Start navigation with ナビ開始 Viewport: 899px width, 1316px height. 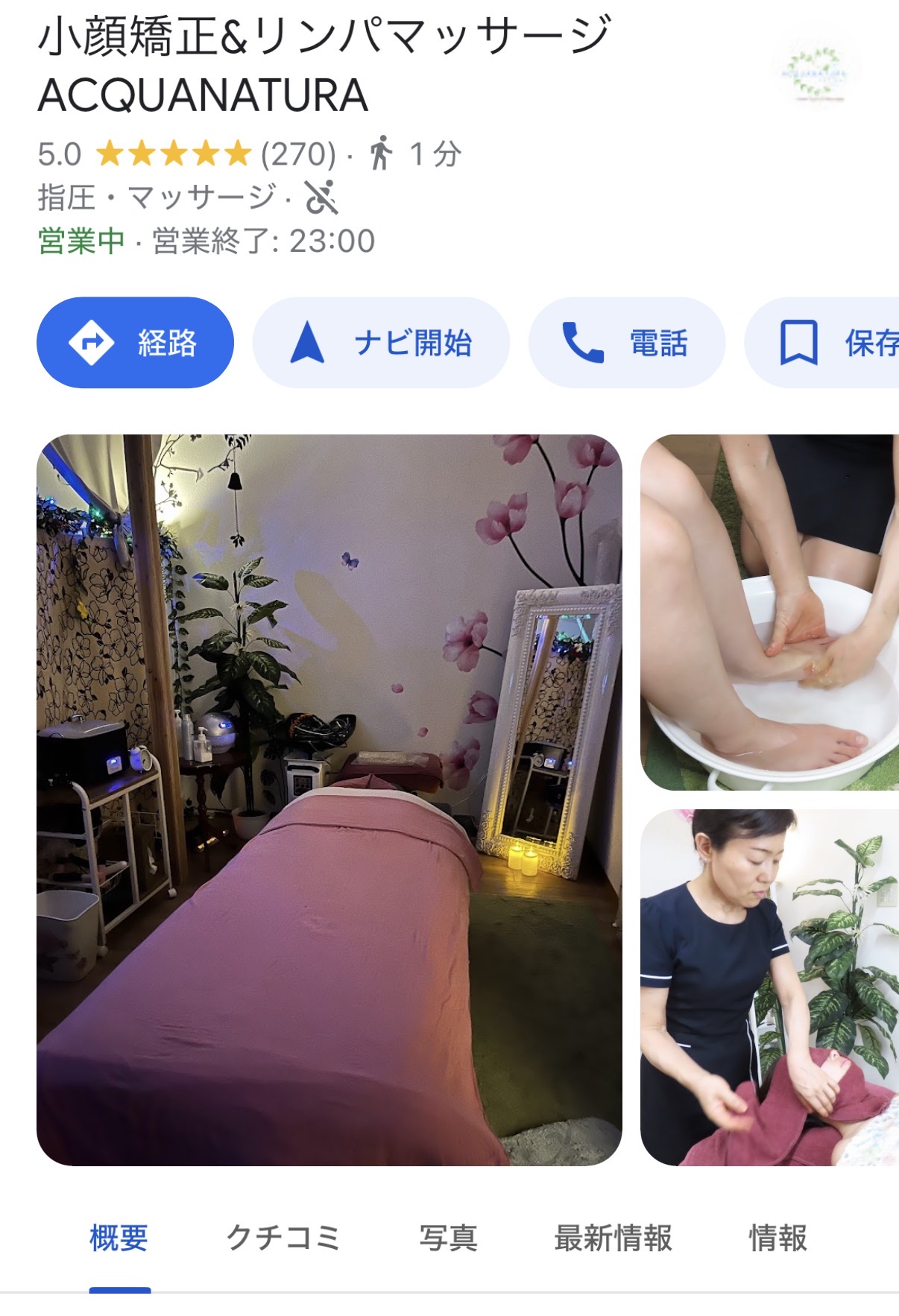pyautogui.click(x=381, y=343)
